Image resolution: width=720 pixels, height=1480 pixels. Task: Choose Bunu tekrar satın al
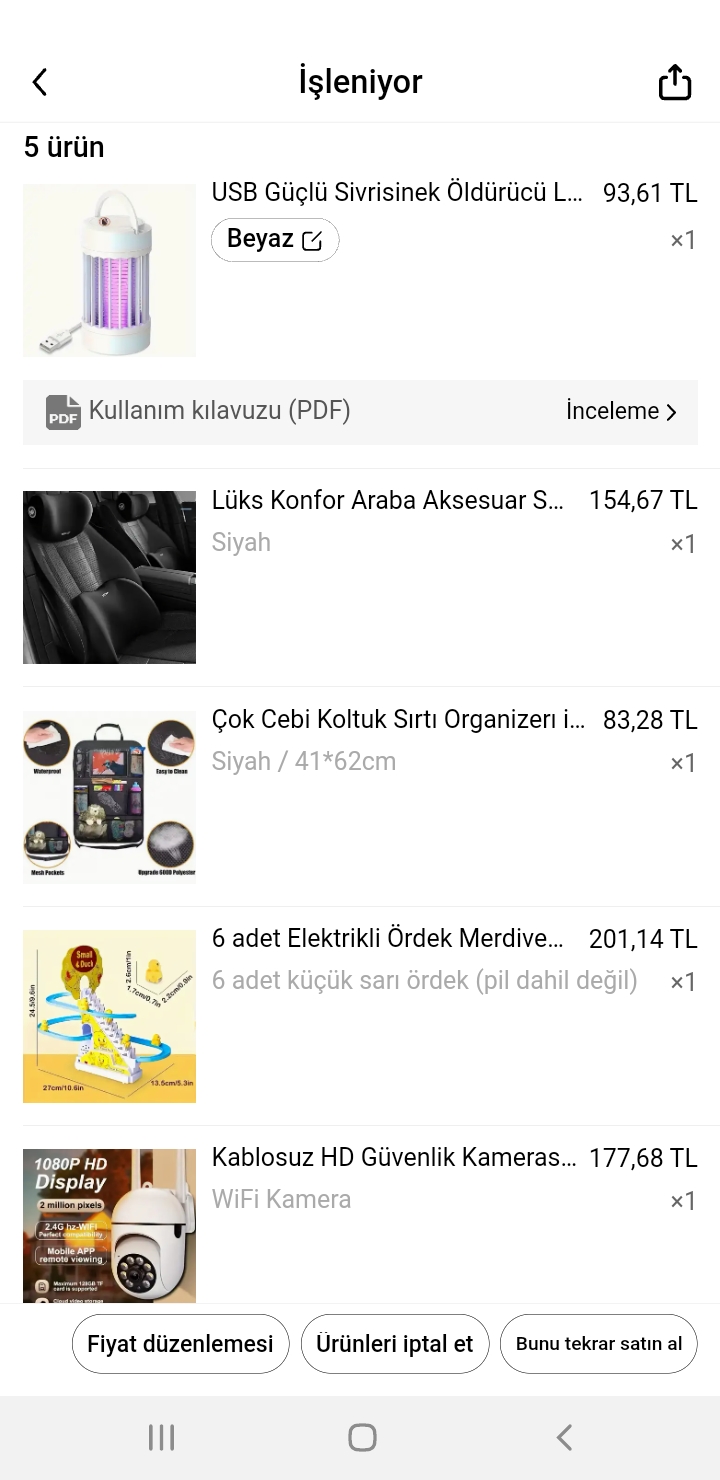pos(599,1344)
